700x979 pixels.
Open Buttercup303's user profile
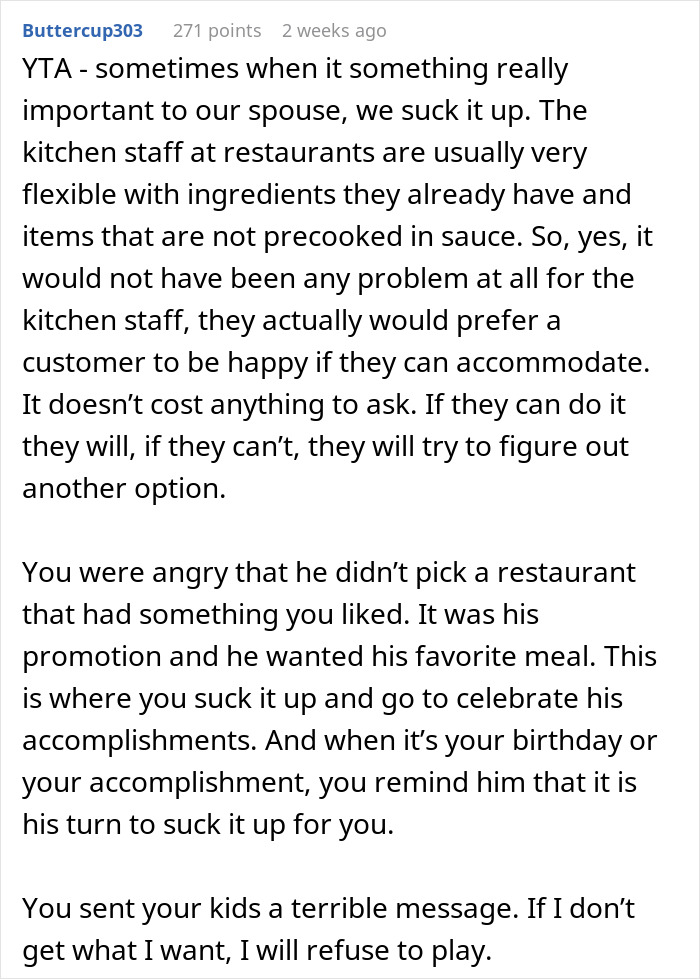click(82, 31)
